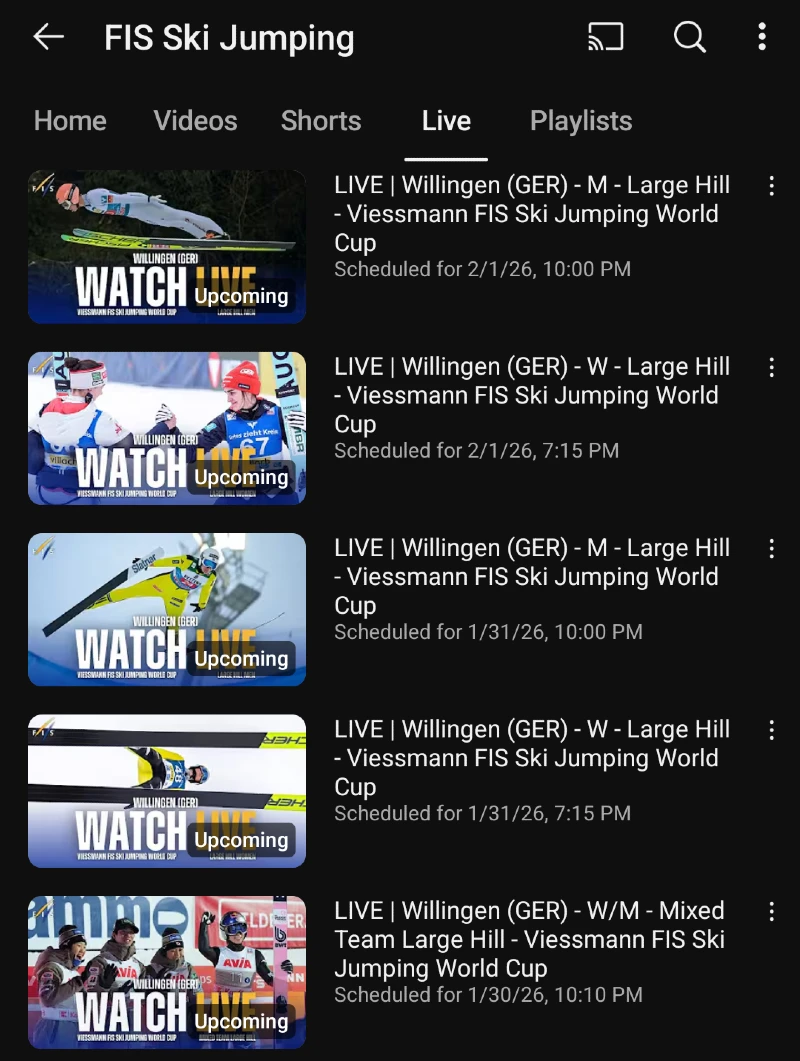Viewport: 800px width, 1061px height.
Task: Open options for 1/31/26 10:00 PM stream
Action: [x=771, y=548]
